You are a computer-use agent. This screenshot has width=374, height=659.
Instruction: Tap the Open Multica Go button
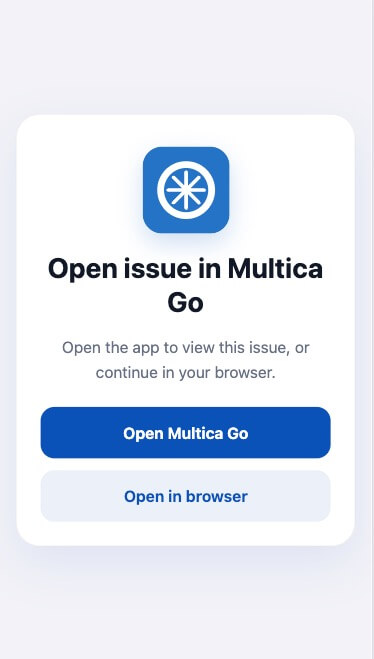185,432
